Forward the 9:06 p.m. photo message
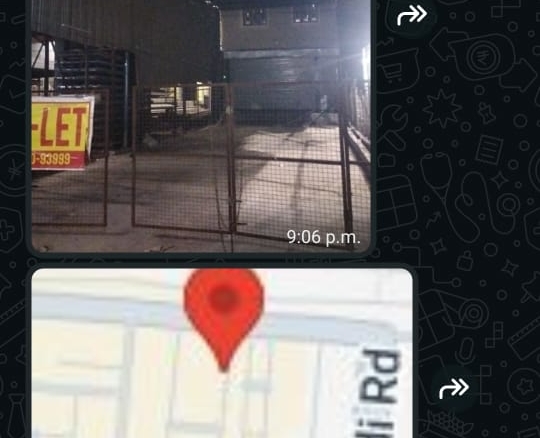Viewport: 540px width, 438px height. pos(412,14)
